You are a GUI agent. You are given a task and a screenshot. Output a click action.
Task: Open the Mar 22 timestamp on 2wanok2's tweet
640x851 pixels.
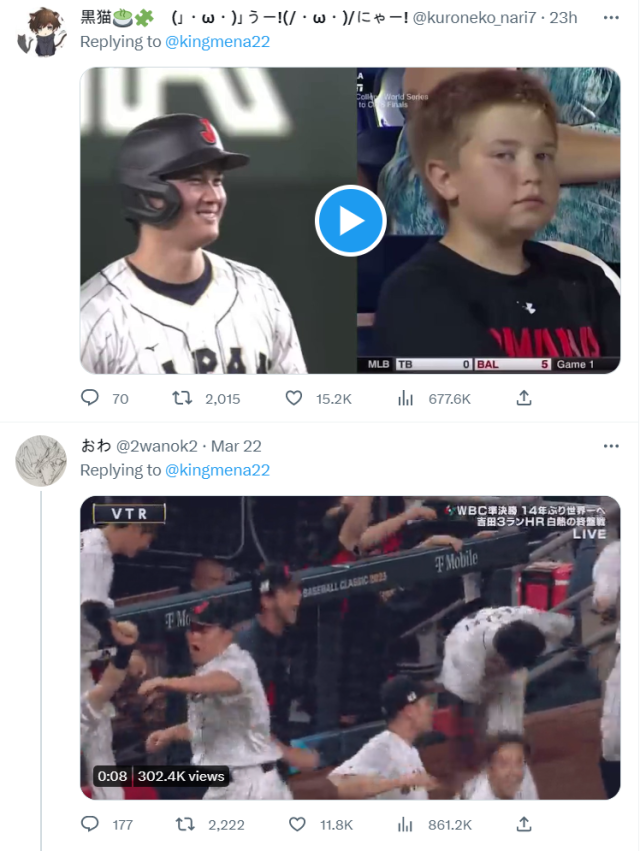(236, 446)
